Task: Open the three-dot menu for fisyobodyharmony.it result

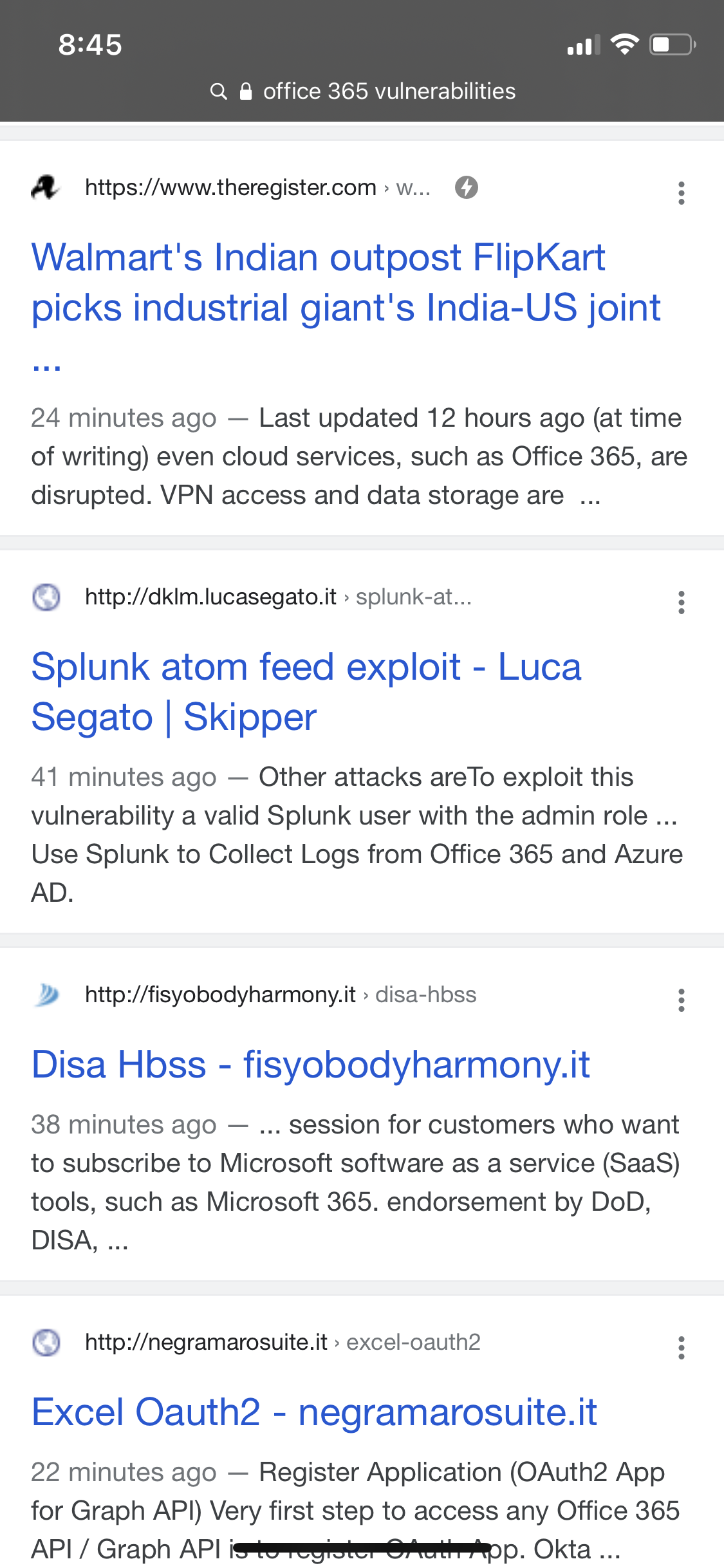Action: click(681, 1000)
